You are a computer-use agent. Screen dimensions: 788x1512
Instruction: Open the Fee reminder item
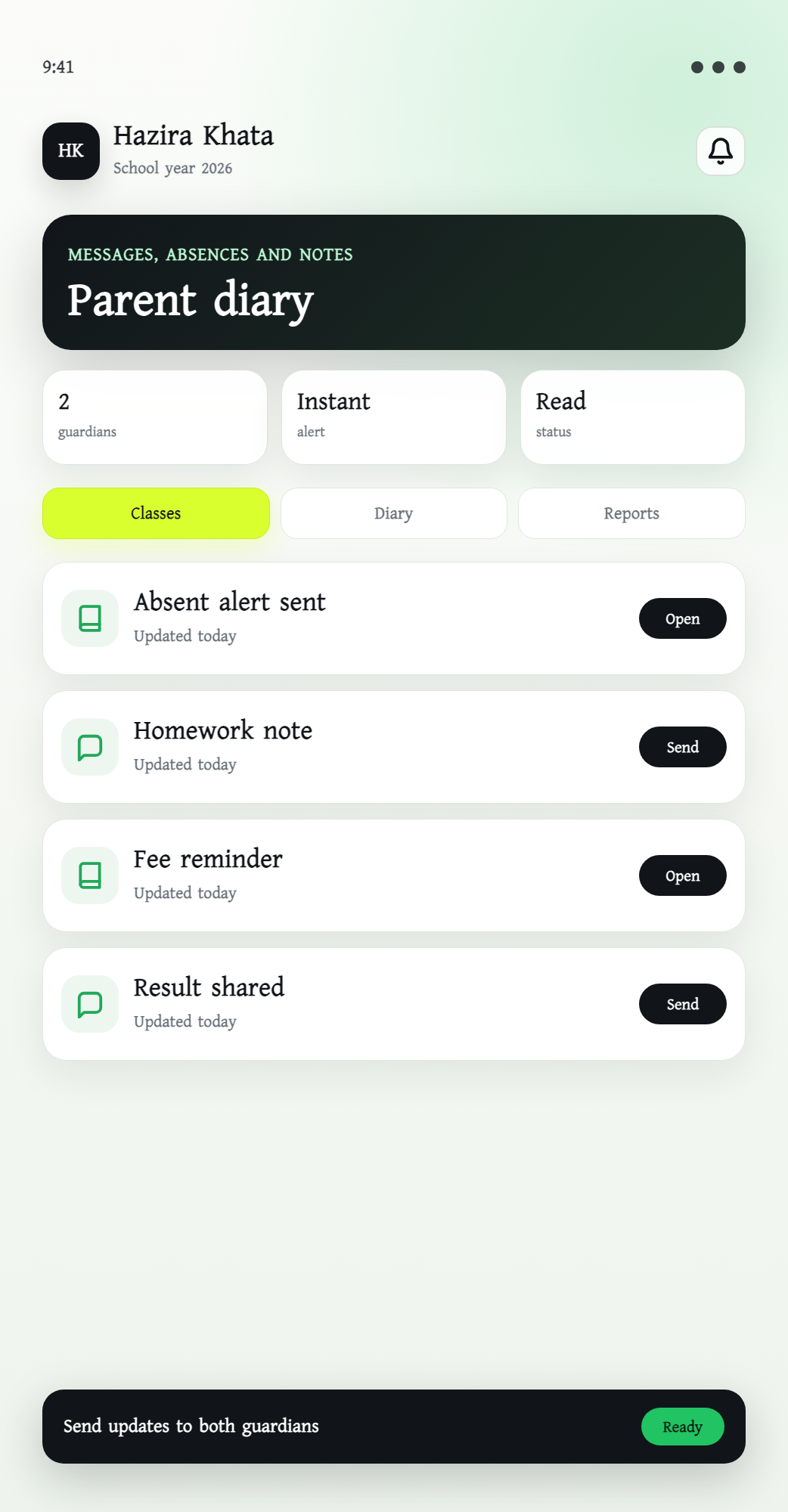point(682,875)
